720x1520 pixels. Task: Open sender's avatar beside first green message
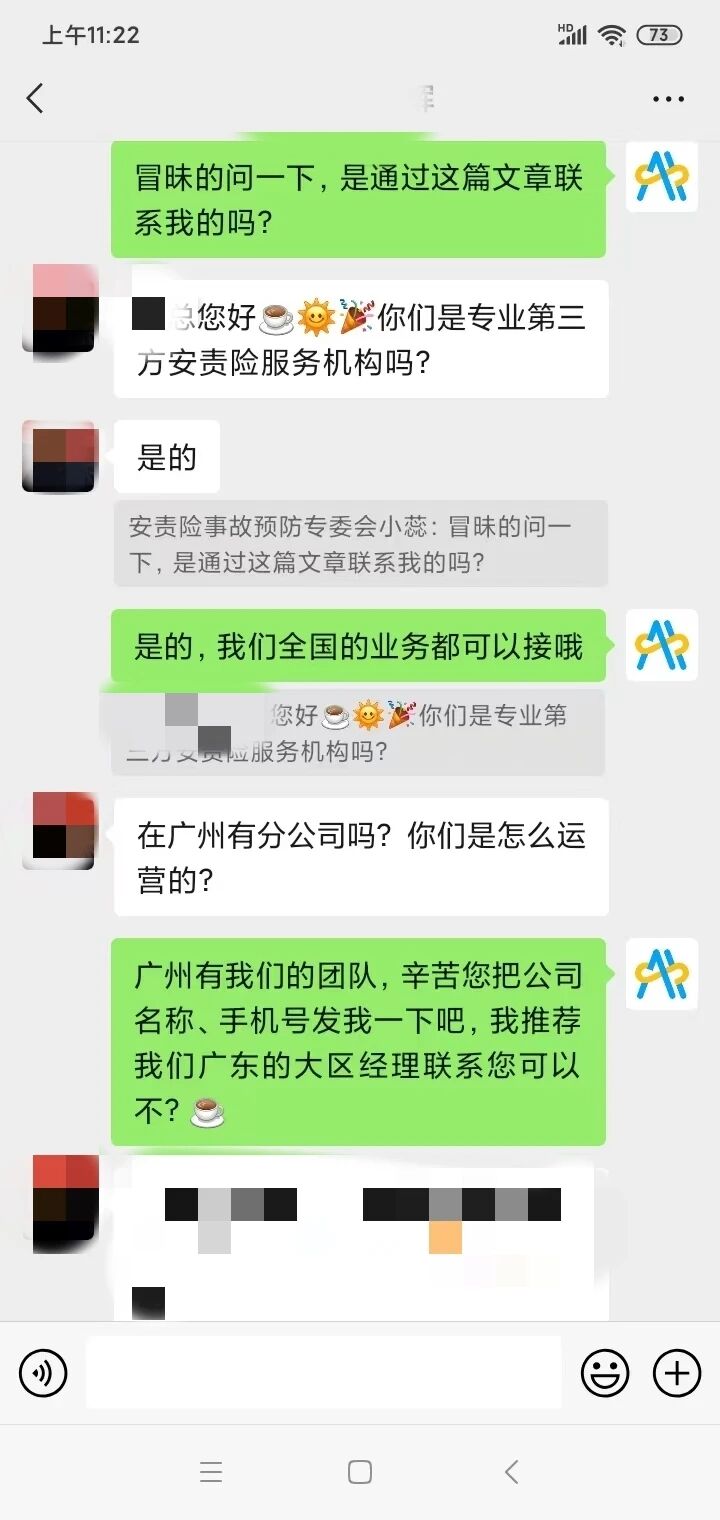pyautogui.click(x=661, y=177)
